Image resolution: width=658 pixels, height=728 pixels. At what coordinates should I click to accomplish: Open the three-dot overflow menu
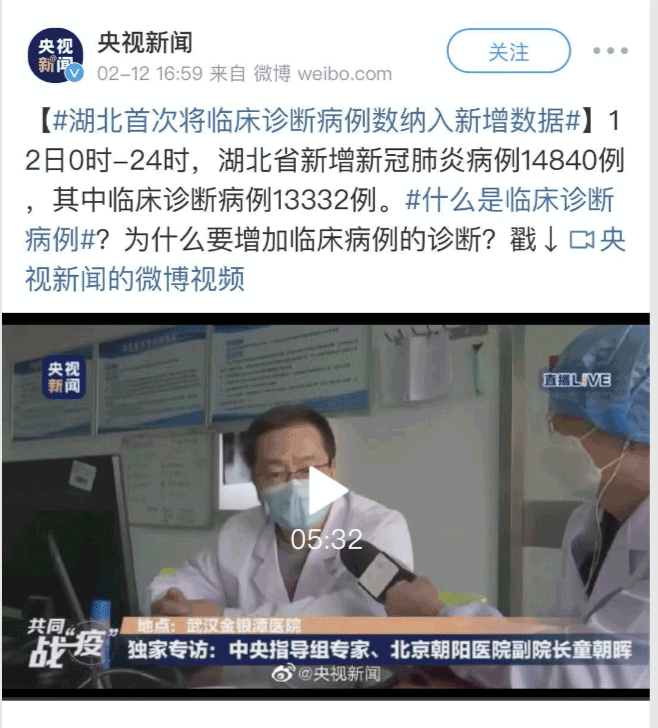pyautogui.click(x=610, y=51)
